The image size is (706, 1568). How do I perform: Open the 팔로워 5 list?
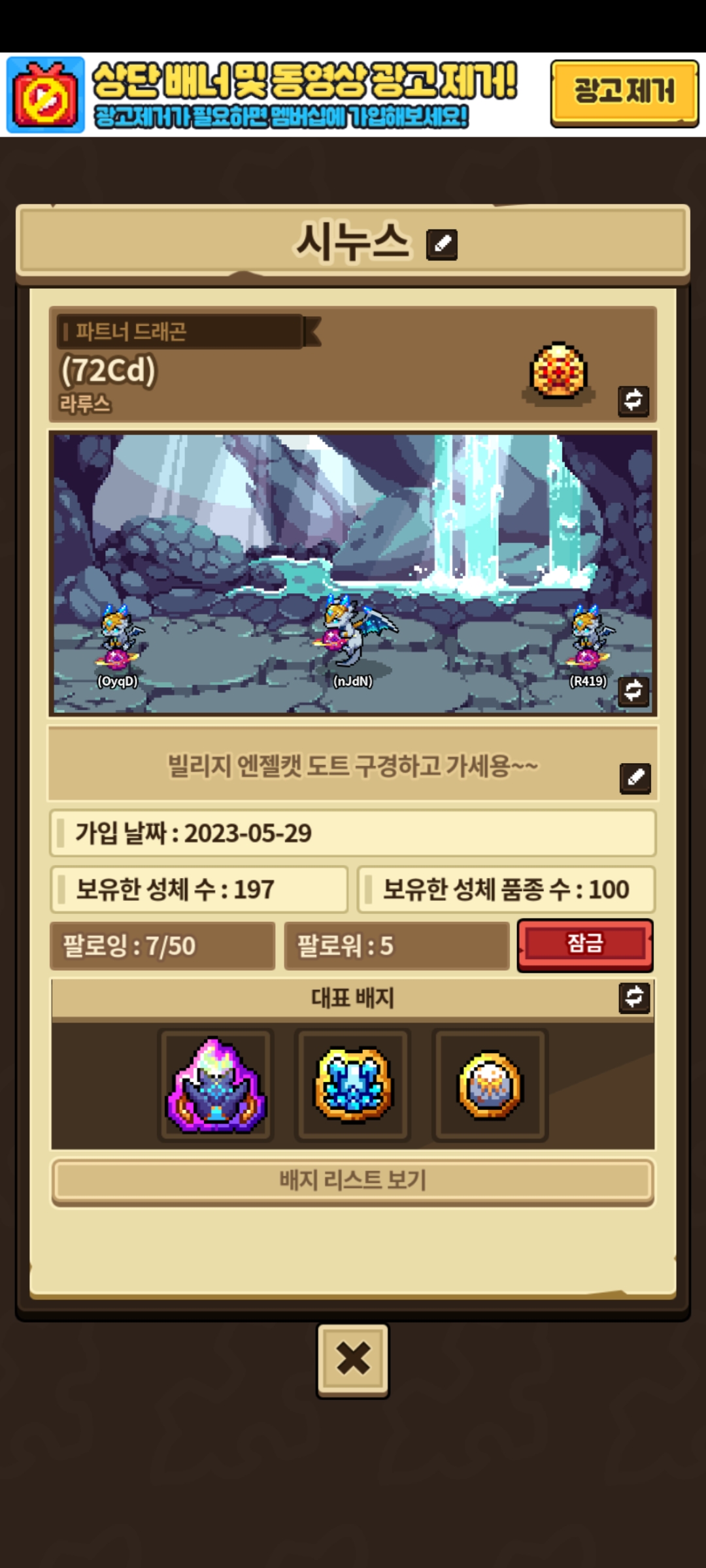point(396,945)
